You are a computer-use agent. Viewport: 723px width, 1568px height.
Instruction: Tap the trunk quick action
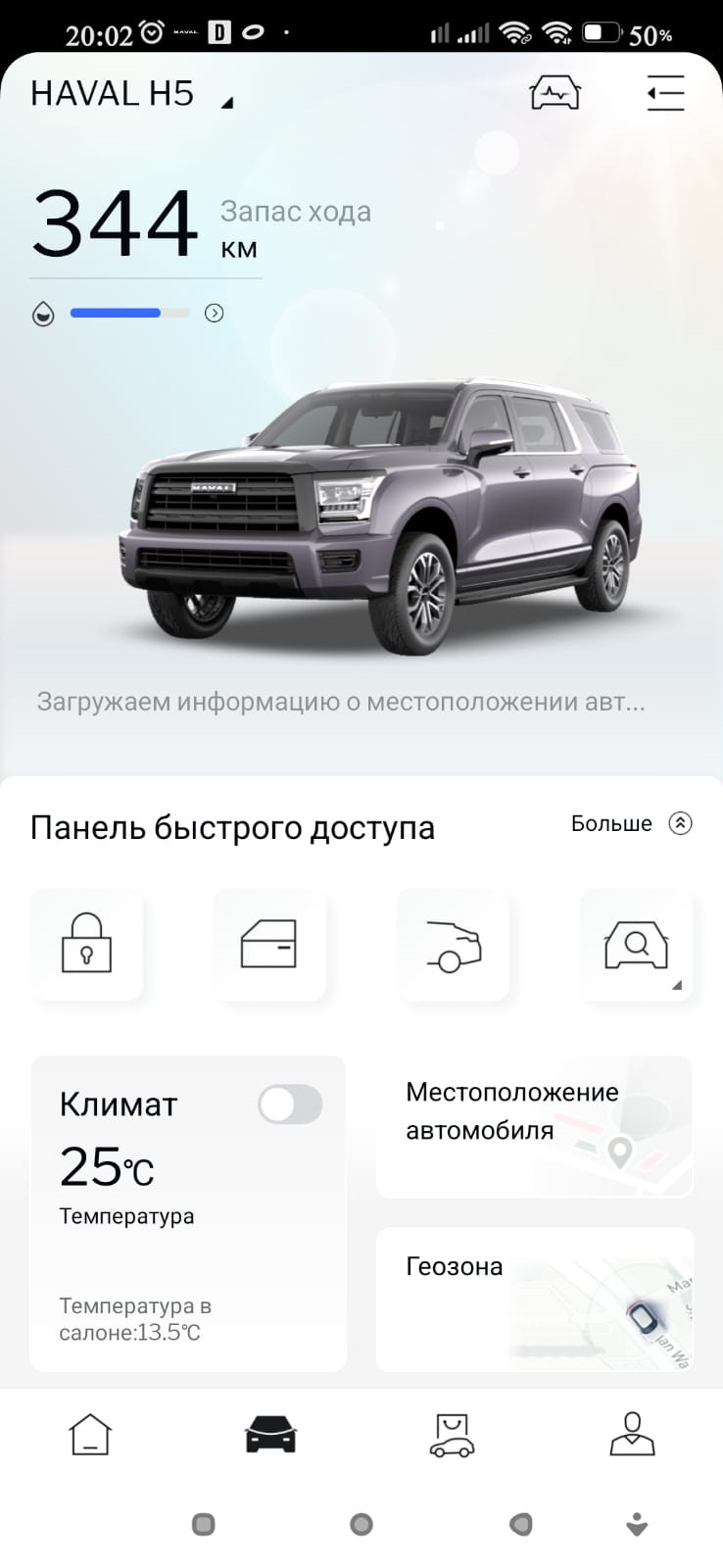(454, 944)
